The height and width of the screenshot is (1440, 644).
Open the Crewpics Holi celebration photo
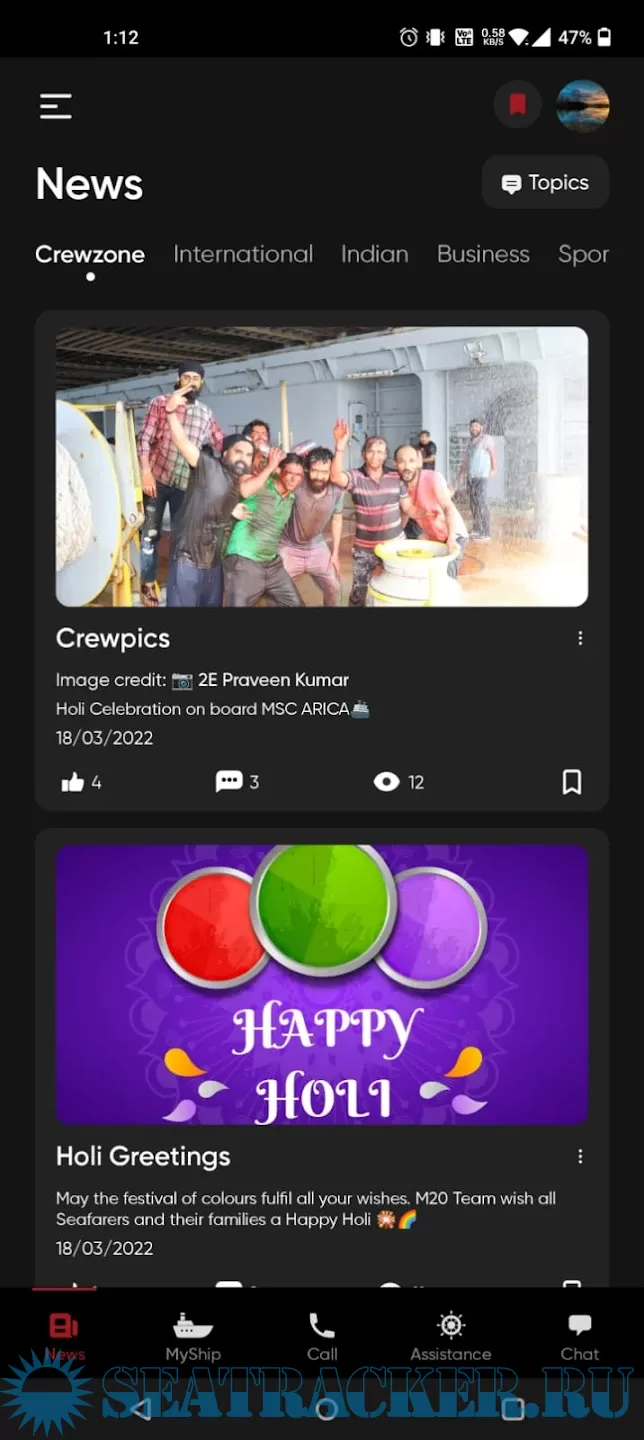pyautogui.click(x=321, y=466)
